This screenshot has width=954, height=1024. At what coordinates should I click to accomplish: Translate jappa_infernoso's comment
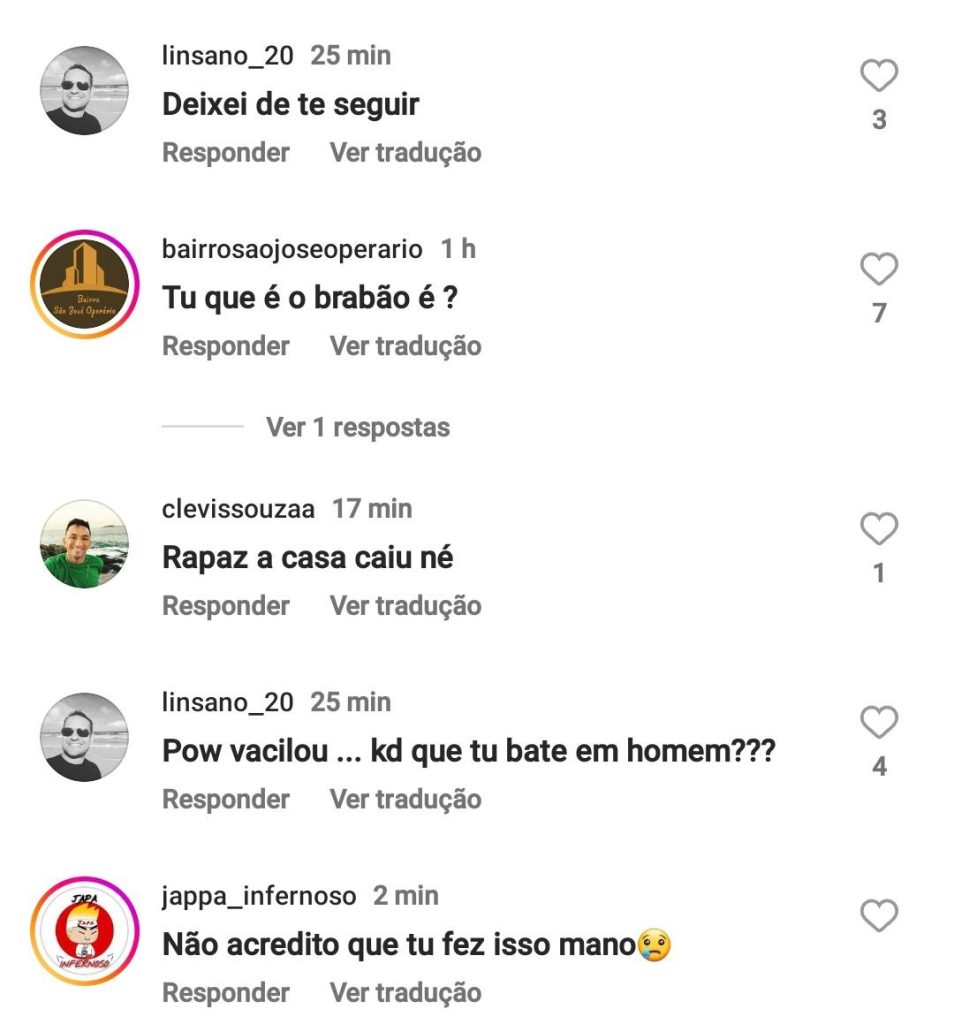[405, 993]
